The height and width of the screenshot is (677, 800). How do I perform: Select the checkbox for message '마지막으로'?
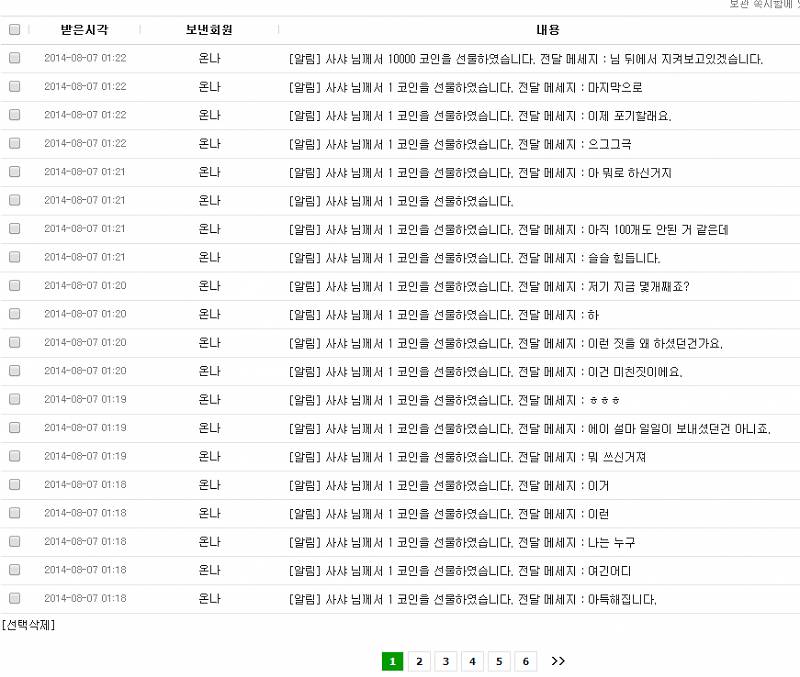(14, 87)
